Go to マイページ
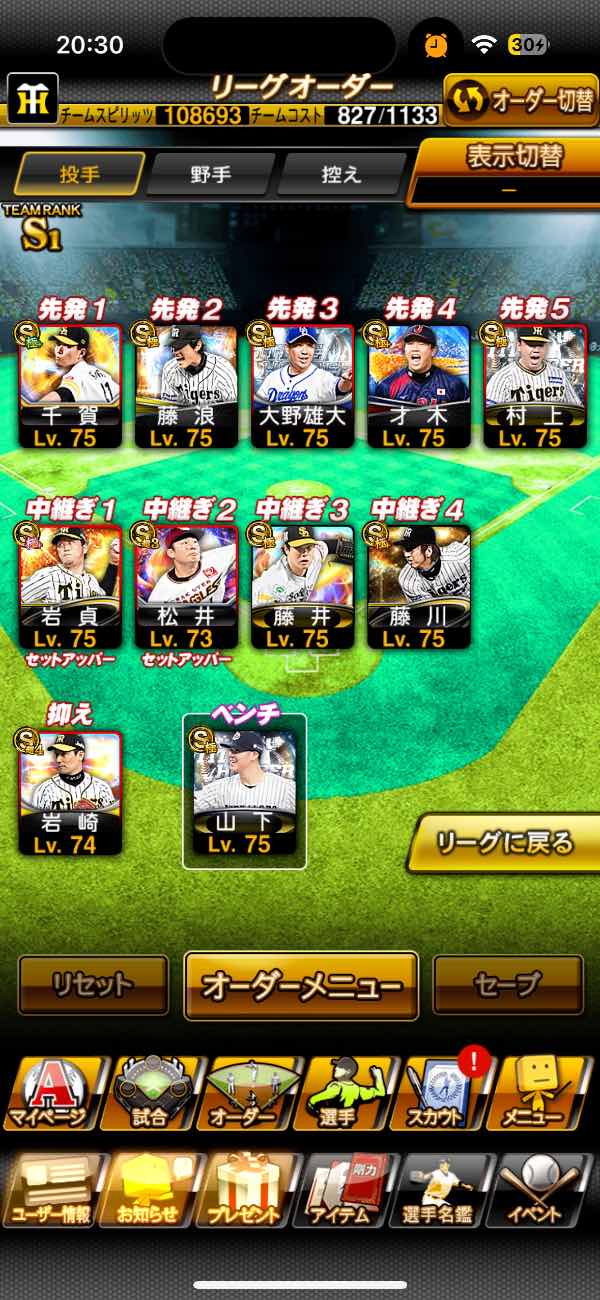 (50, 1093)
